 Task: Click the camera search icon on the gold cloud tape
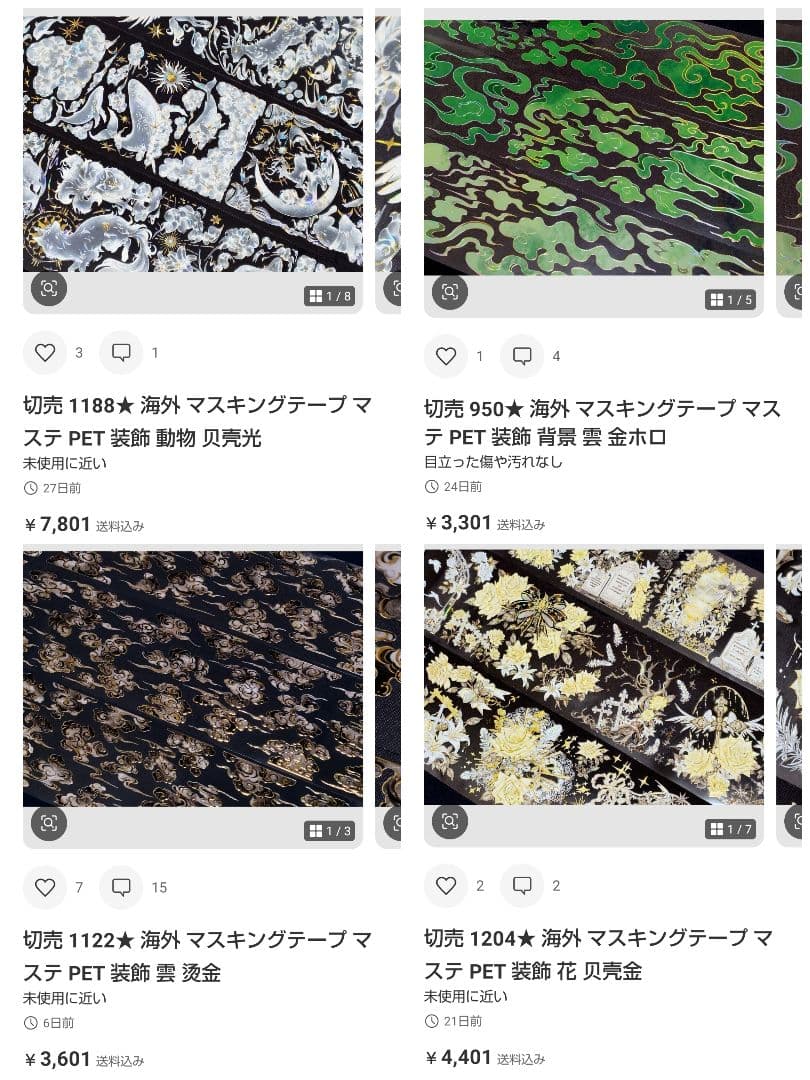click(x=49, y=822)
